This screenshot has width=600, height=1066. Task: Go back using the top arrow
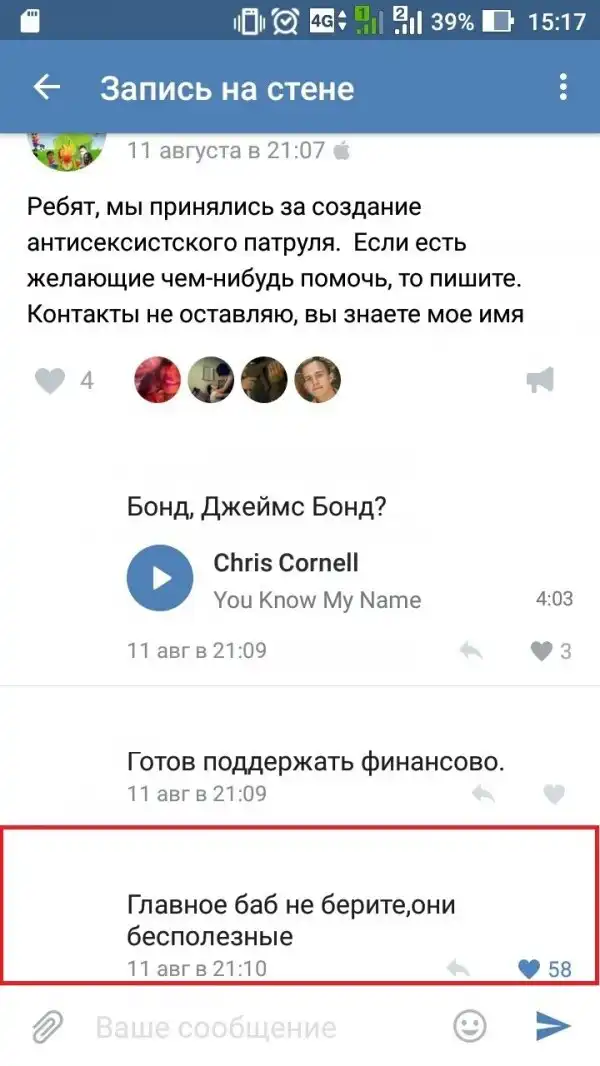point(46,88)
